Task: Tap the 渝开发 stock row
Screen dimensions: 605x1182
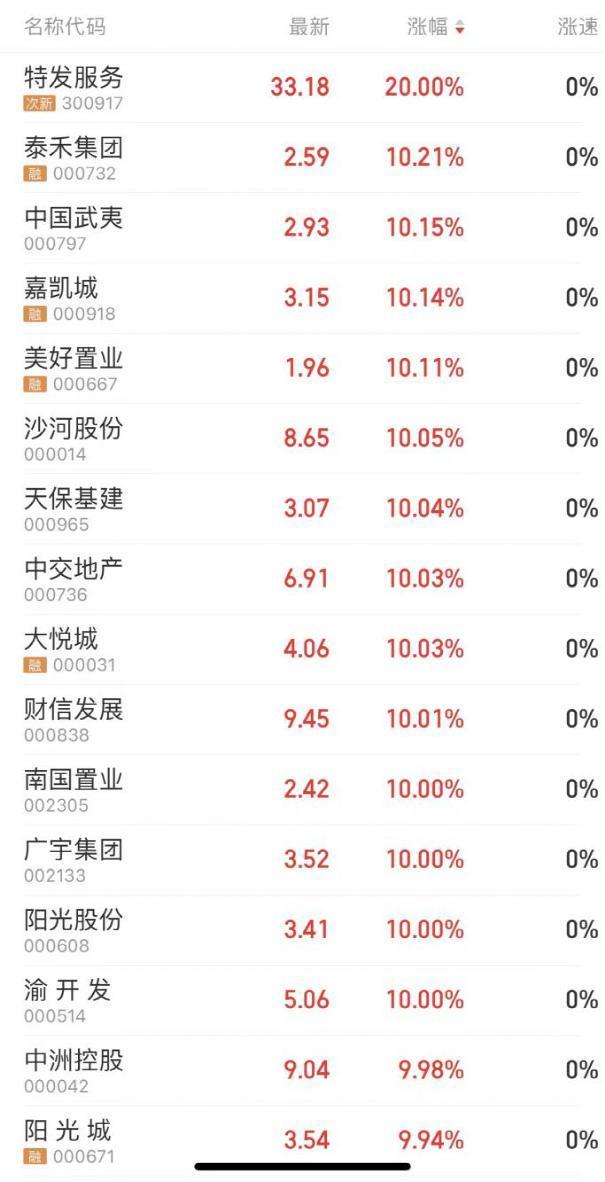Action: tap(302, 1000)
